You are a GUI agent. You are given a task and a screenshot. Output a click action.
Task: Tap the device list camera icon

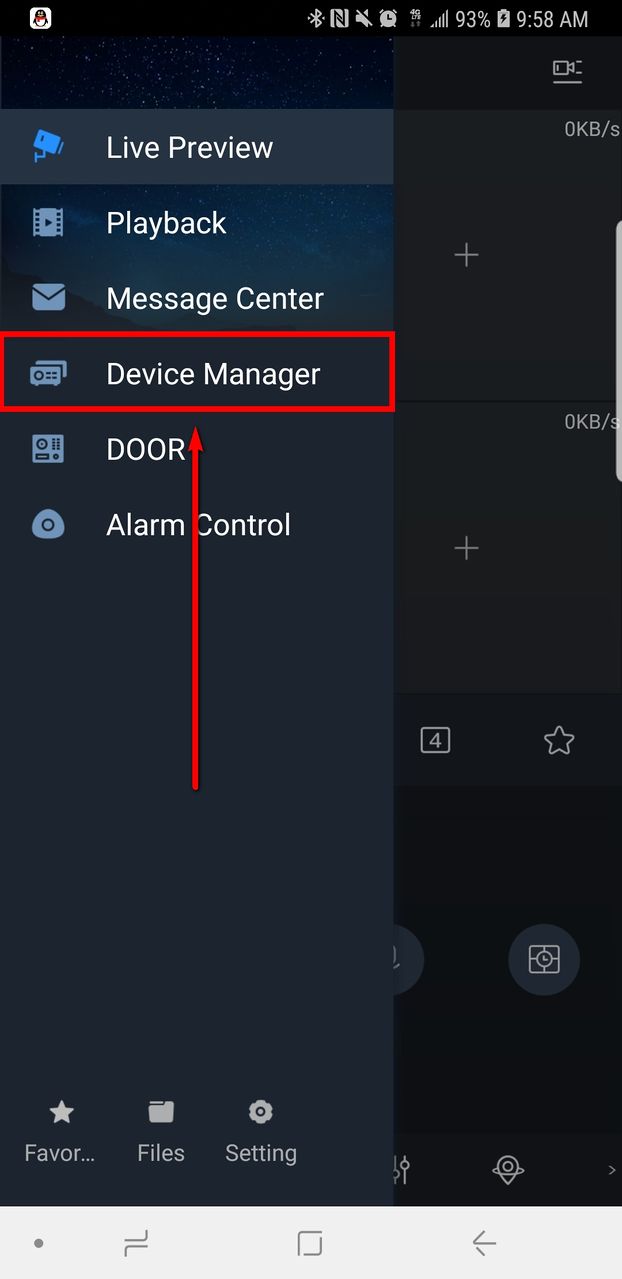(567, 69)
